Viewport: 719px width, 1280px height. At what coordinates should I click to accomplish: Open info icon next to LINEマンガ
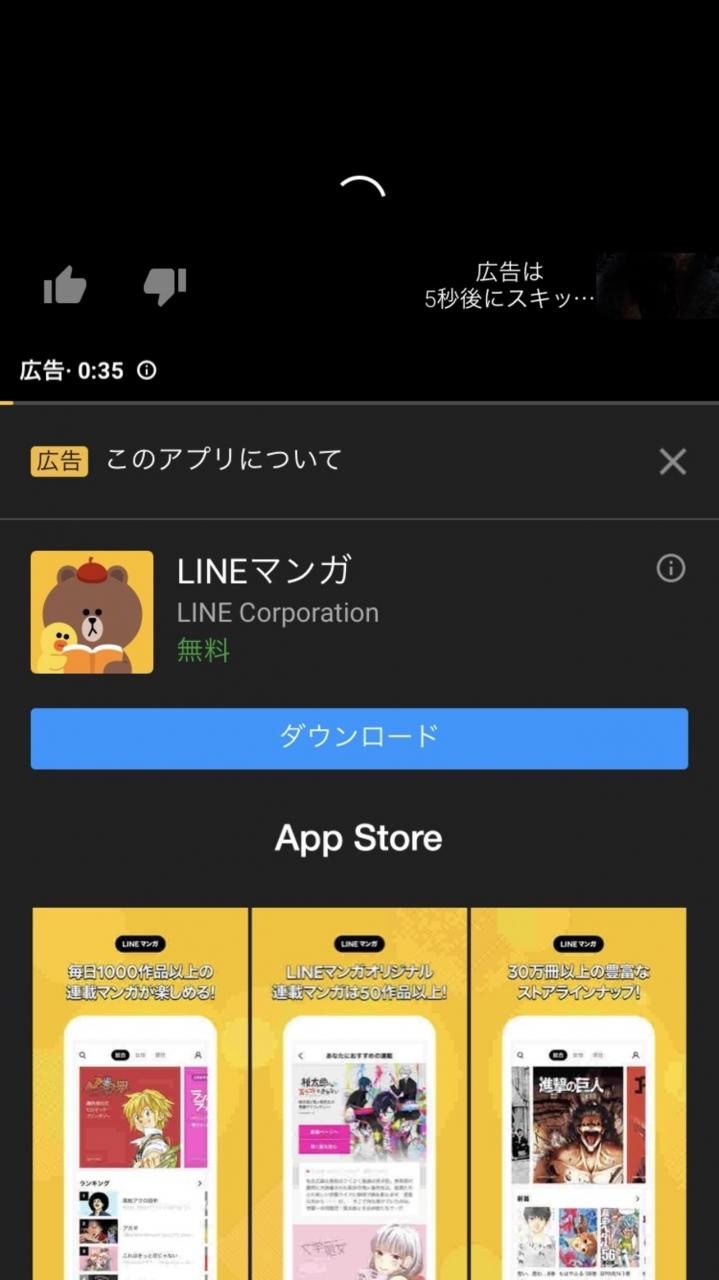coord(670,569)
